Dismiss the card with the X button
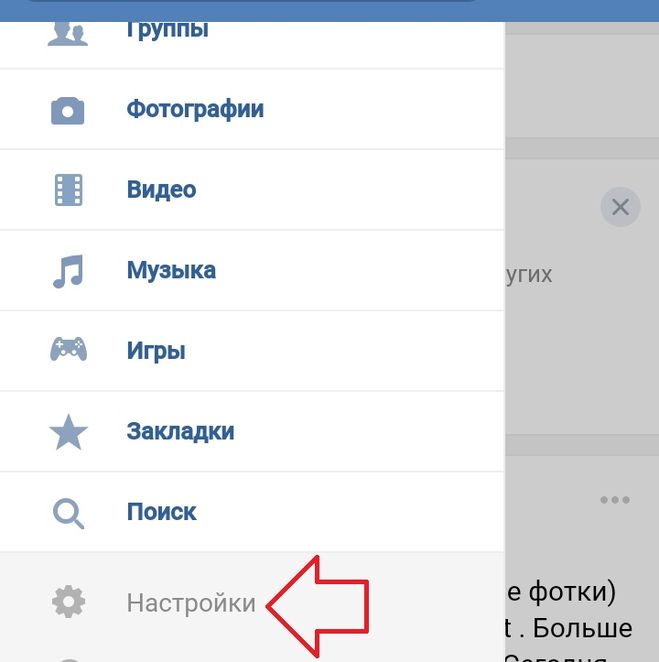Viewport: 659px width, 662px height. pyautogui.click(x=620, y=208)
